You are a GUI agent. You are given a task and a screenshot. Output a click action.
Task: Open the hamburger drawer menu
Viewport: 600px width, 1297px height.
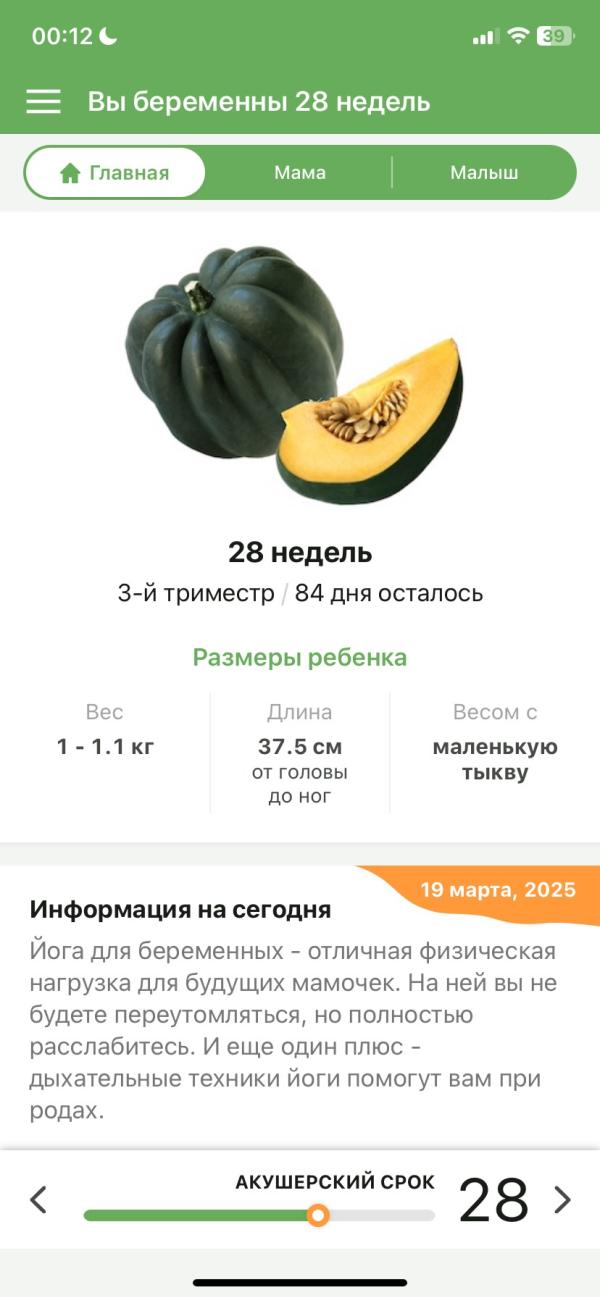[43, 101]
